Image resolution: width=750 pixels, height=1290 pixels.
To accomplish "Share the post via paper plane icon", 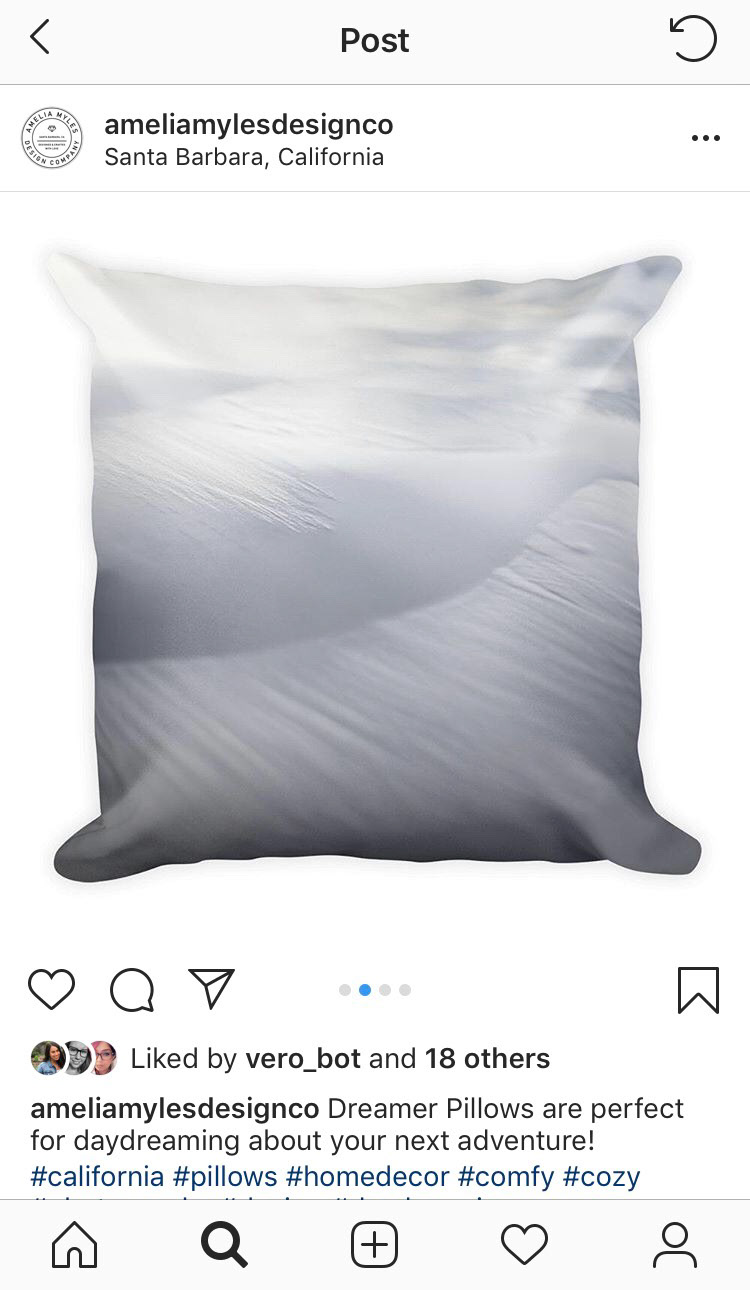I will coord(211,988).
